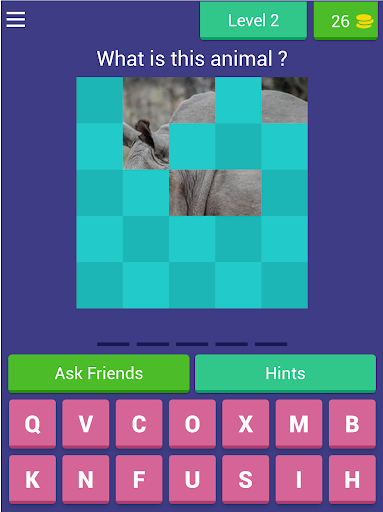The width and height of the screenshot is (383, 512).
Task: Open Hints
Action: pyautogui.click(x=285, y=373)
